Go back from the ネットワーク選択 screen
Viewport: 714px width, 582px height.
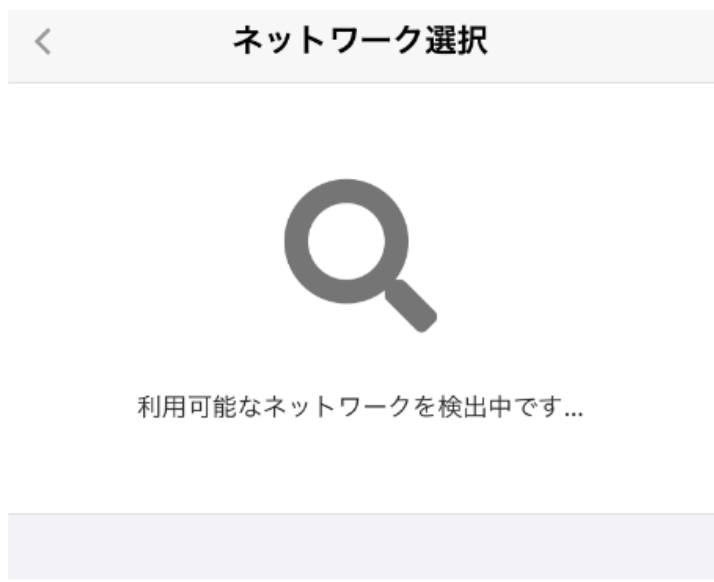pyautogui.click(x=42, y=42)
